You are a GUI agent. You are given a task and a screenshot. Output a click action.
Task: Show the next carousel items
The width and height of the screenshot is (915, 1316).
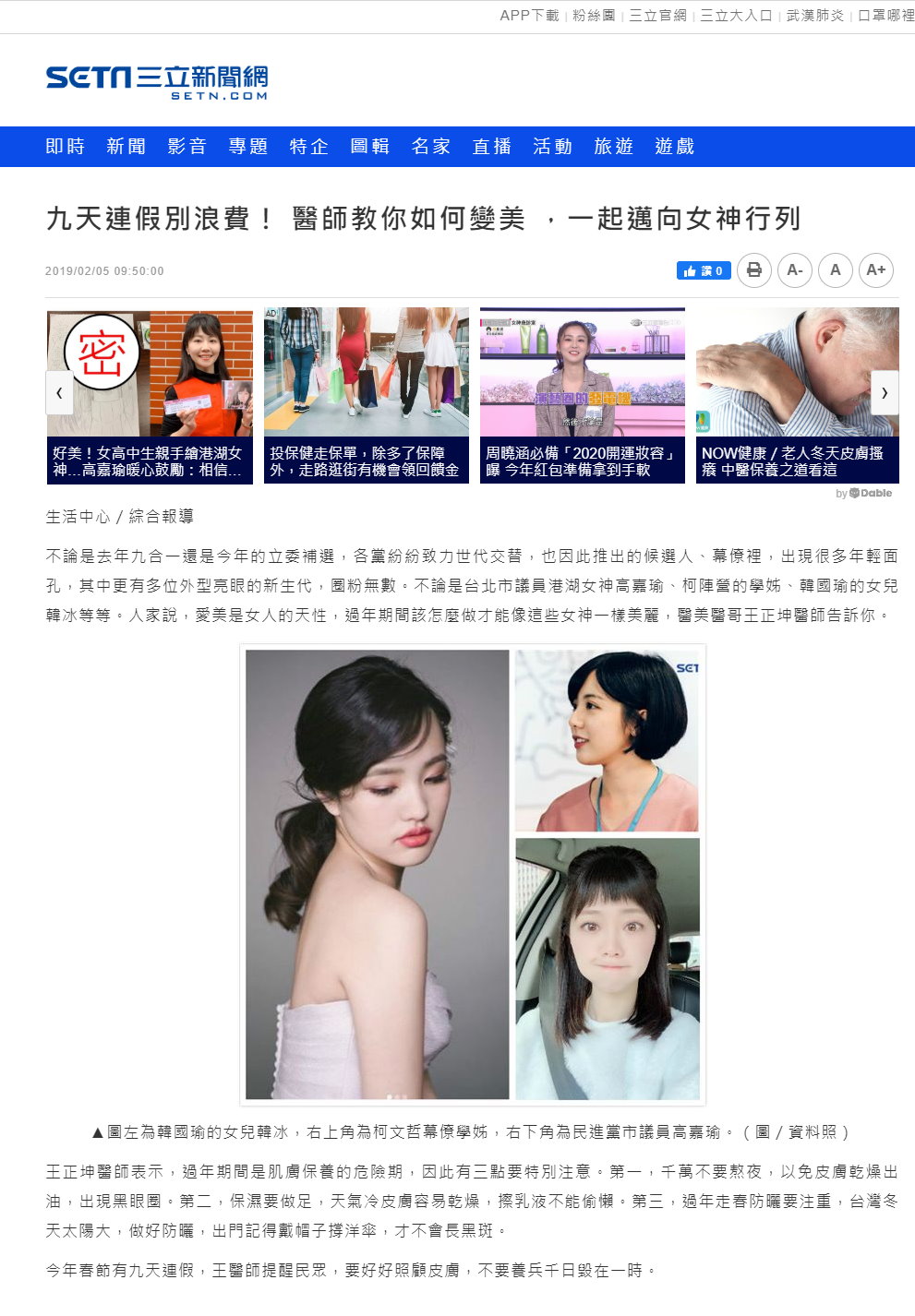(884, 393)
